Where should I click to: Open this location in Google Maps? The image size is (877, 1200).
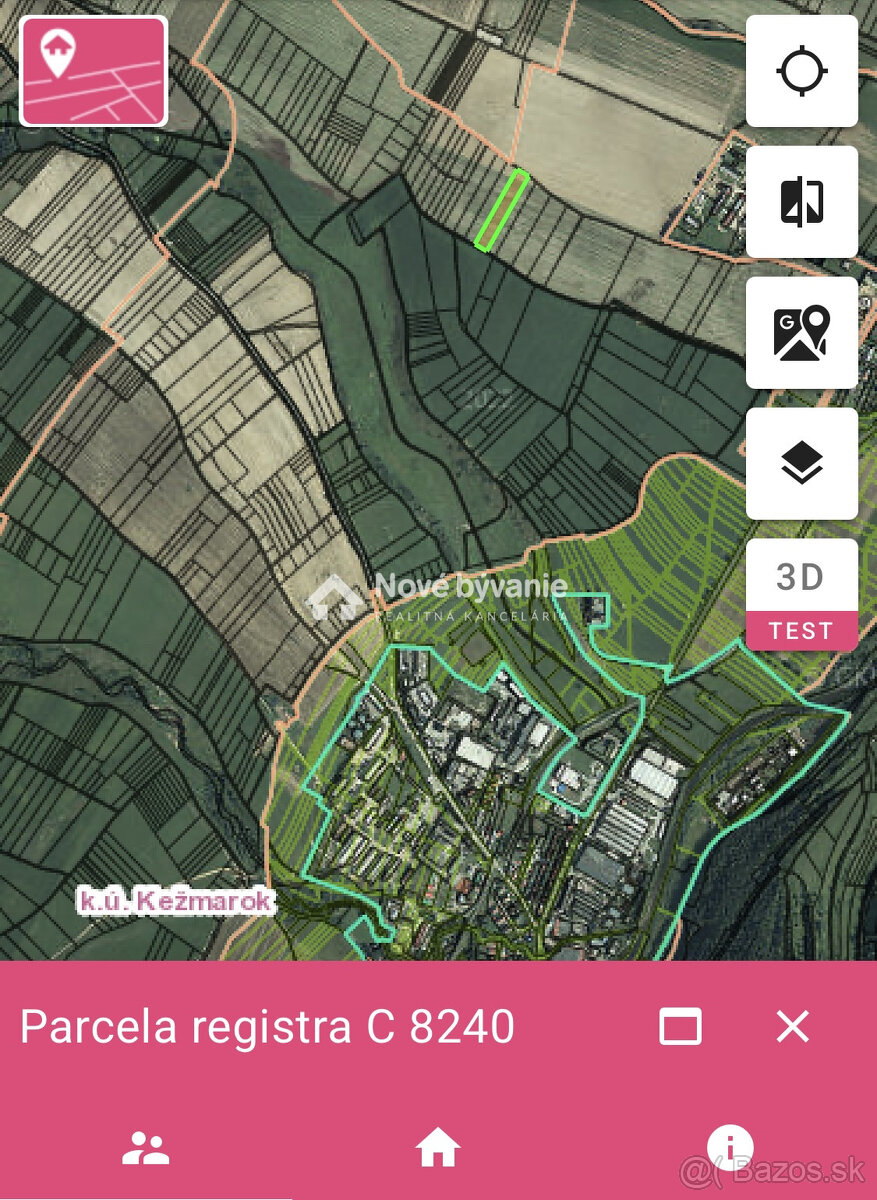coord(801,333)
